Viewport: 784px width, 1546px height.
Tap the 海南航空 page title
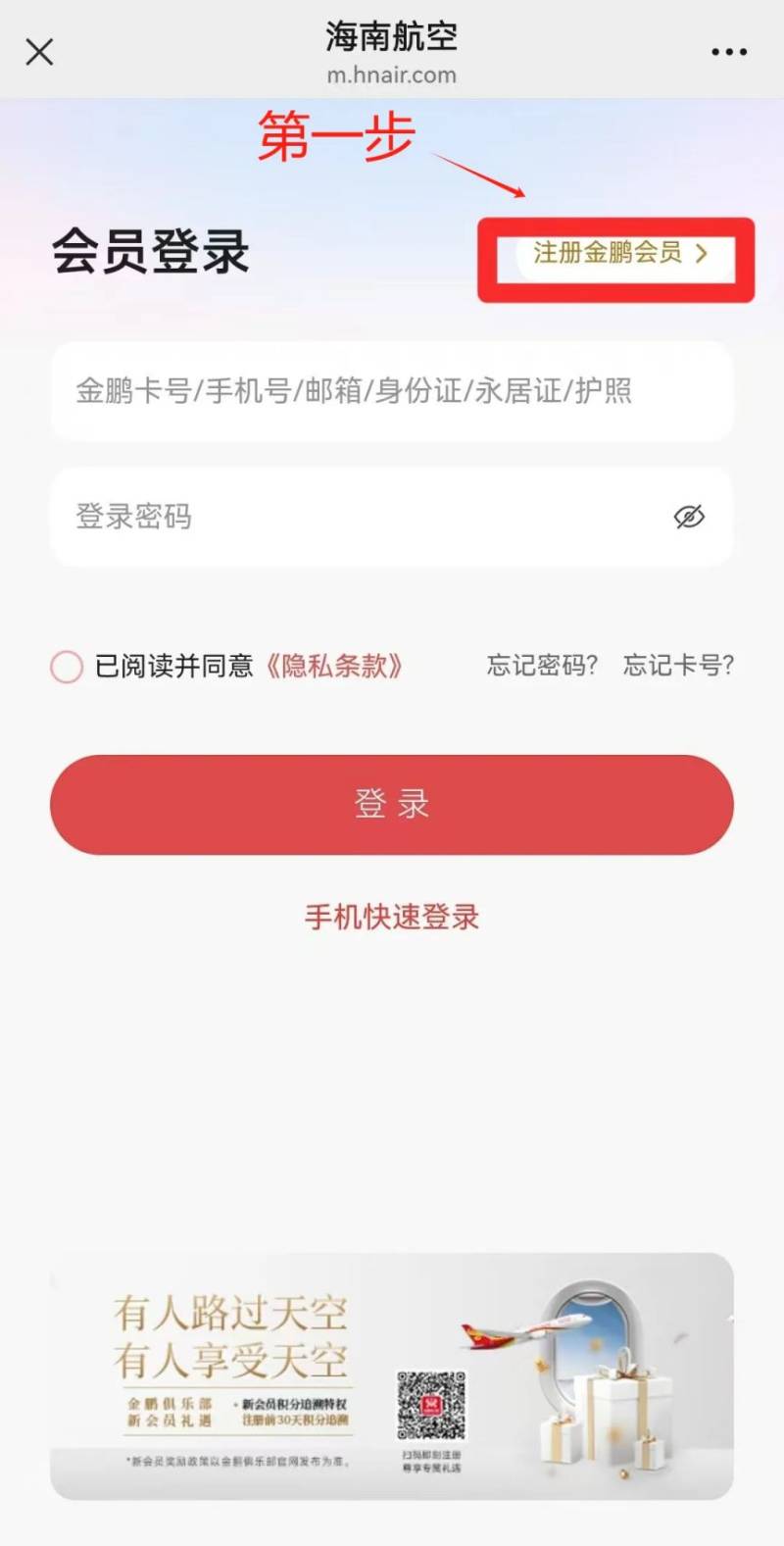pyautogui.click(x=392, y=36)
